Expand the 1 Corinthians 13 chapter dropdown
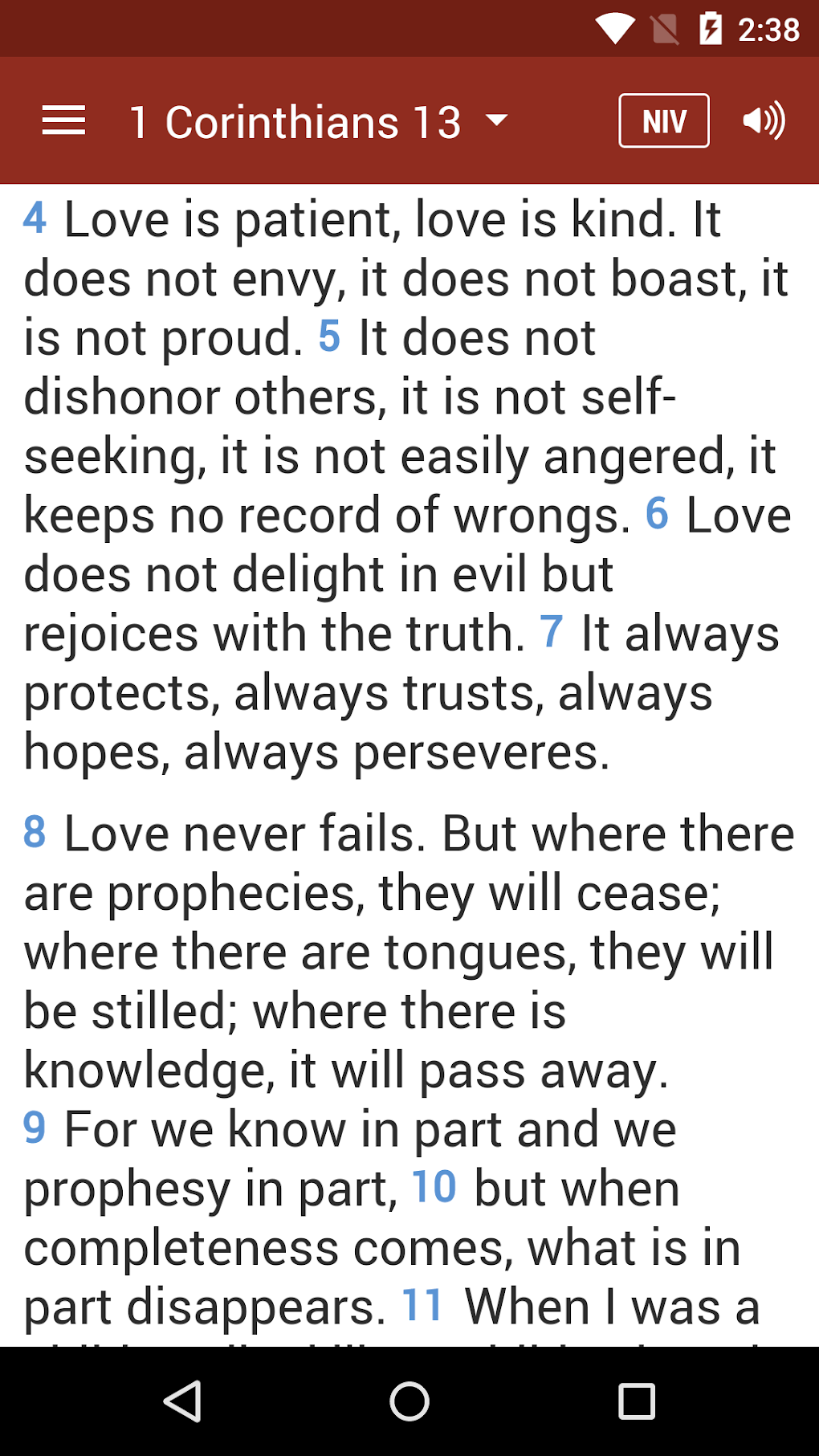The width and height of the screenshot is (819, 1456). (319, 122)
